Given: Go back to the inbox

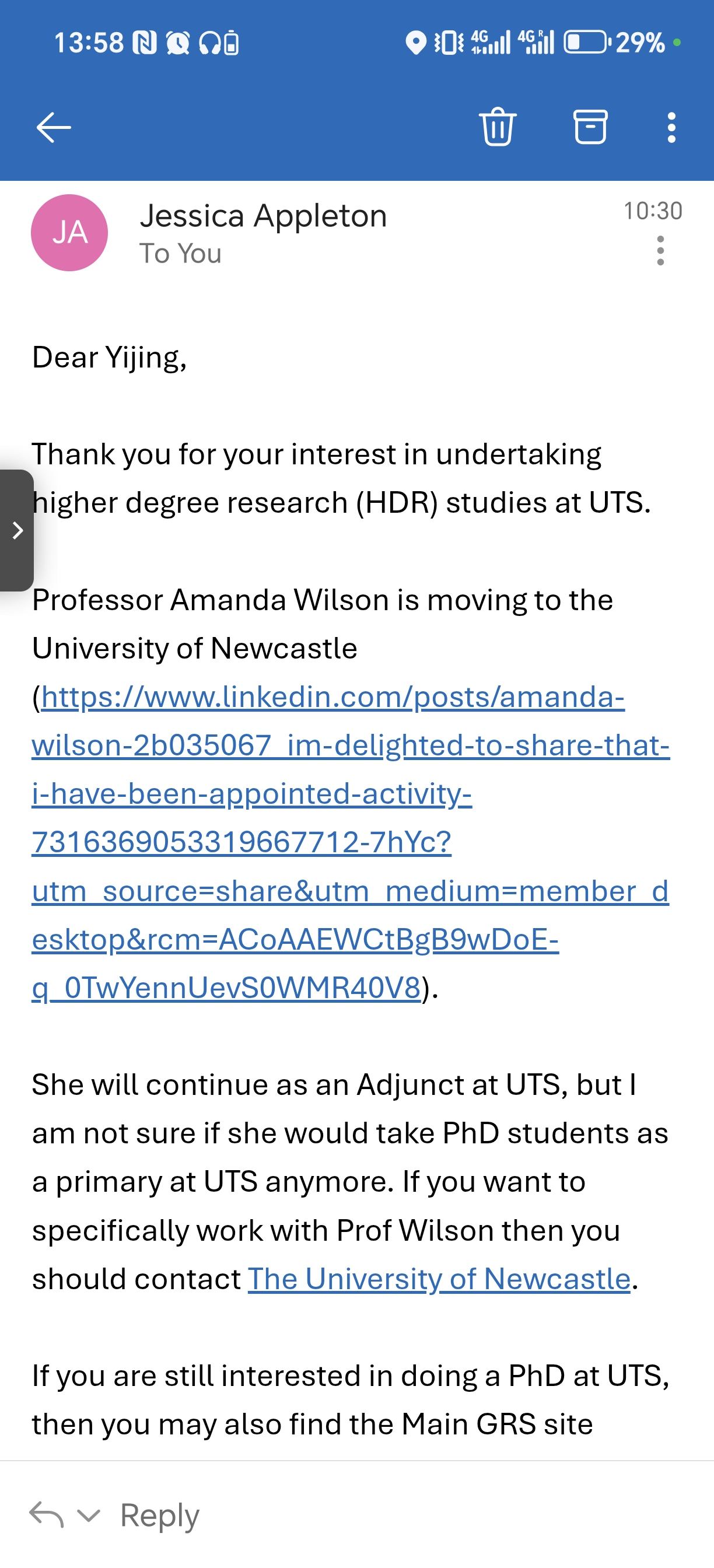Looking at the screenshot, I should pos(54,127).
